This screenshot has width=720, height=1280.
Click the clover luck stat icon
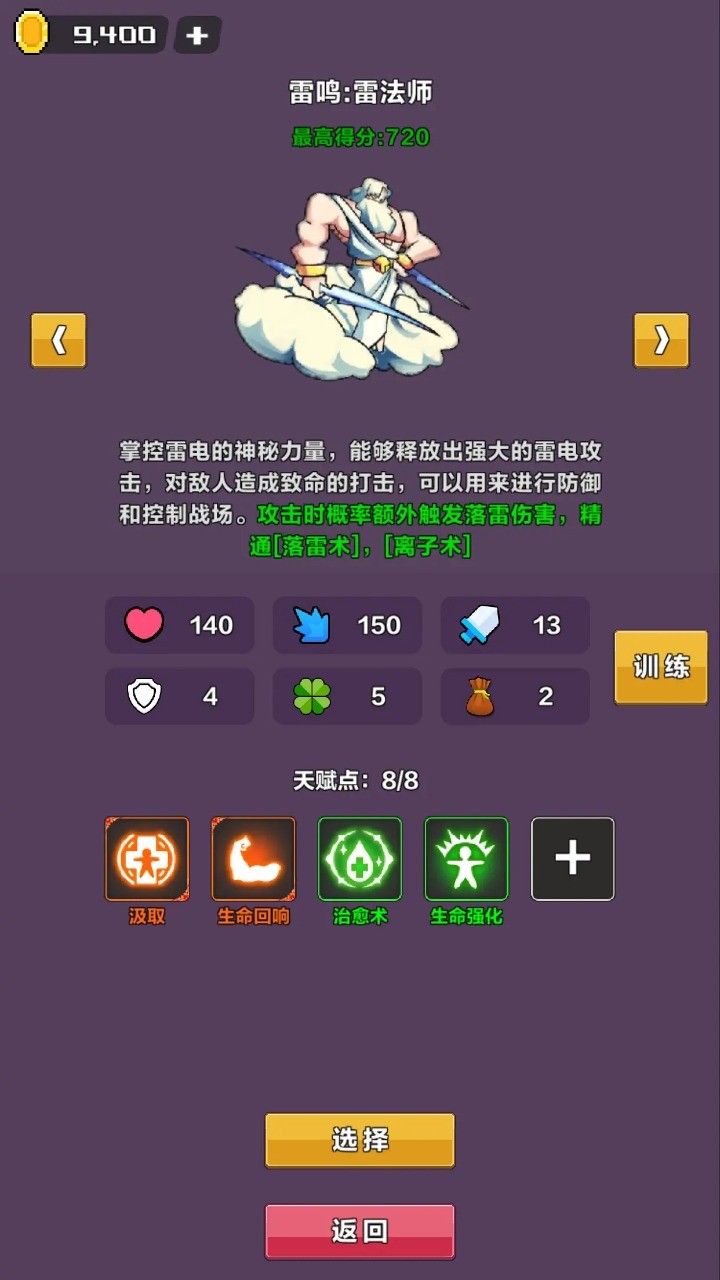click(x=314, y=696)
